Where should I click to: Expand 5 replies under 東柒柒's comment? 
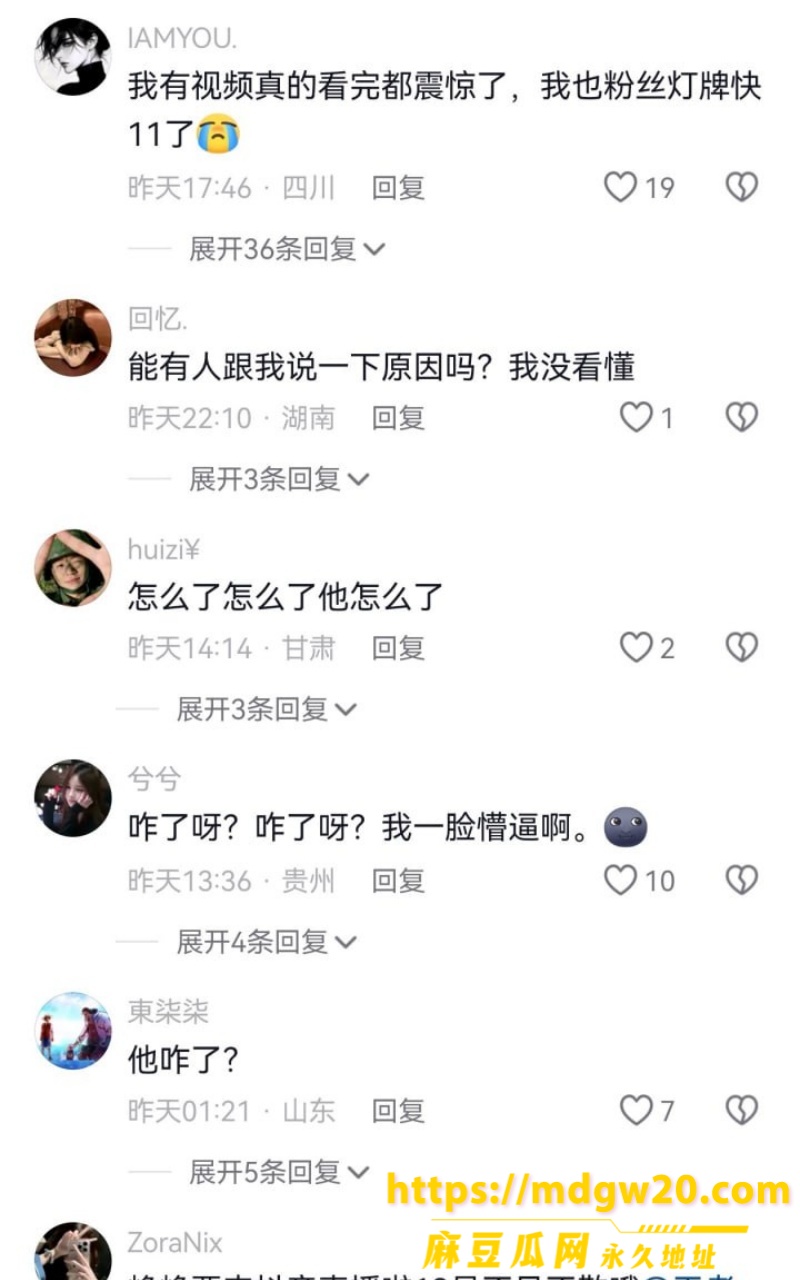[279, 1172]
